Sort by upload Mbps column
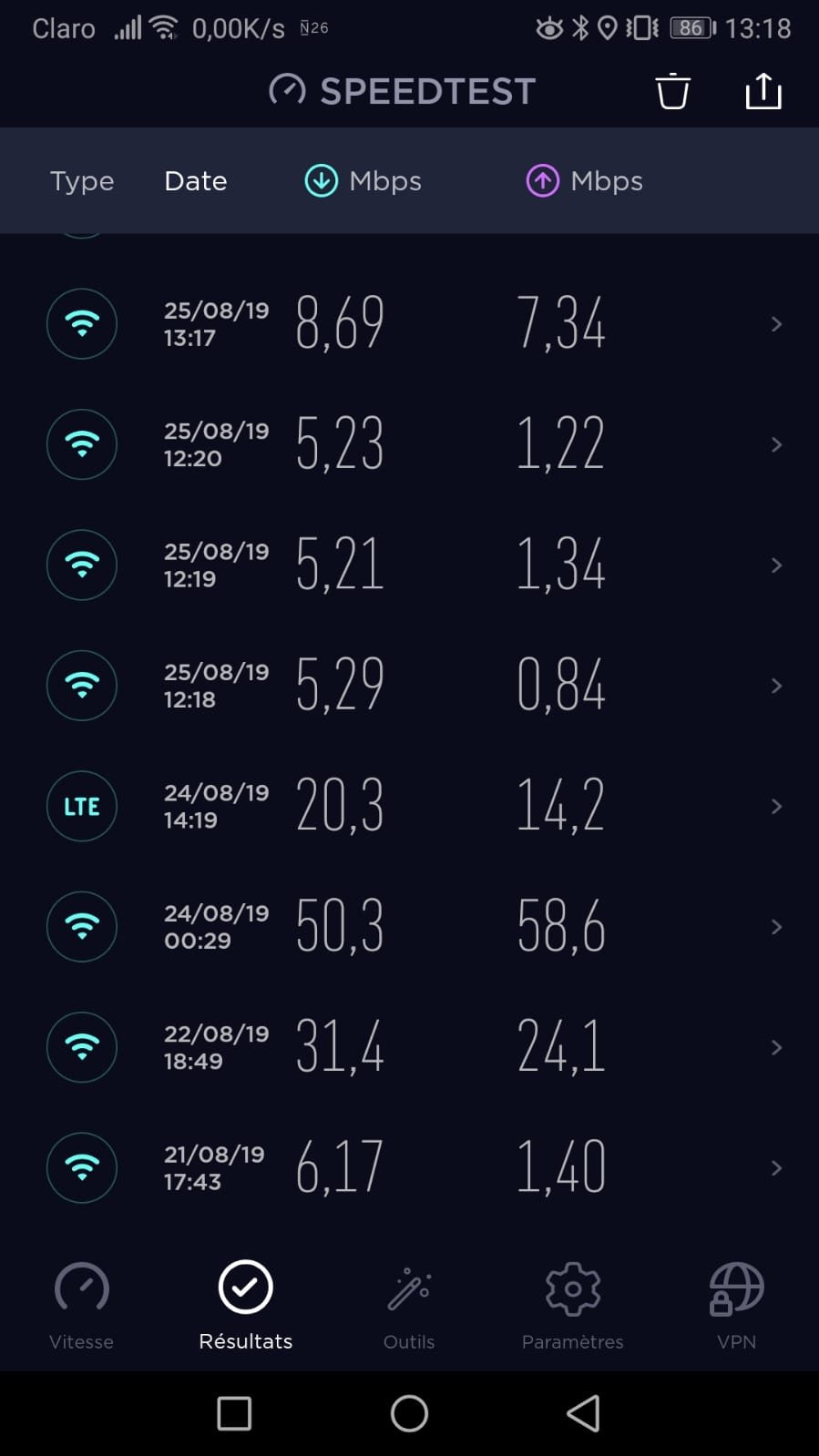This screenshot has height=1456, width=819. coord(584,181)
